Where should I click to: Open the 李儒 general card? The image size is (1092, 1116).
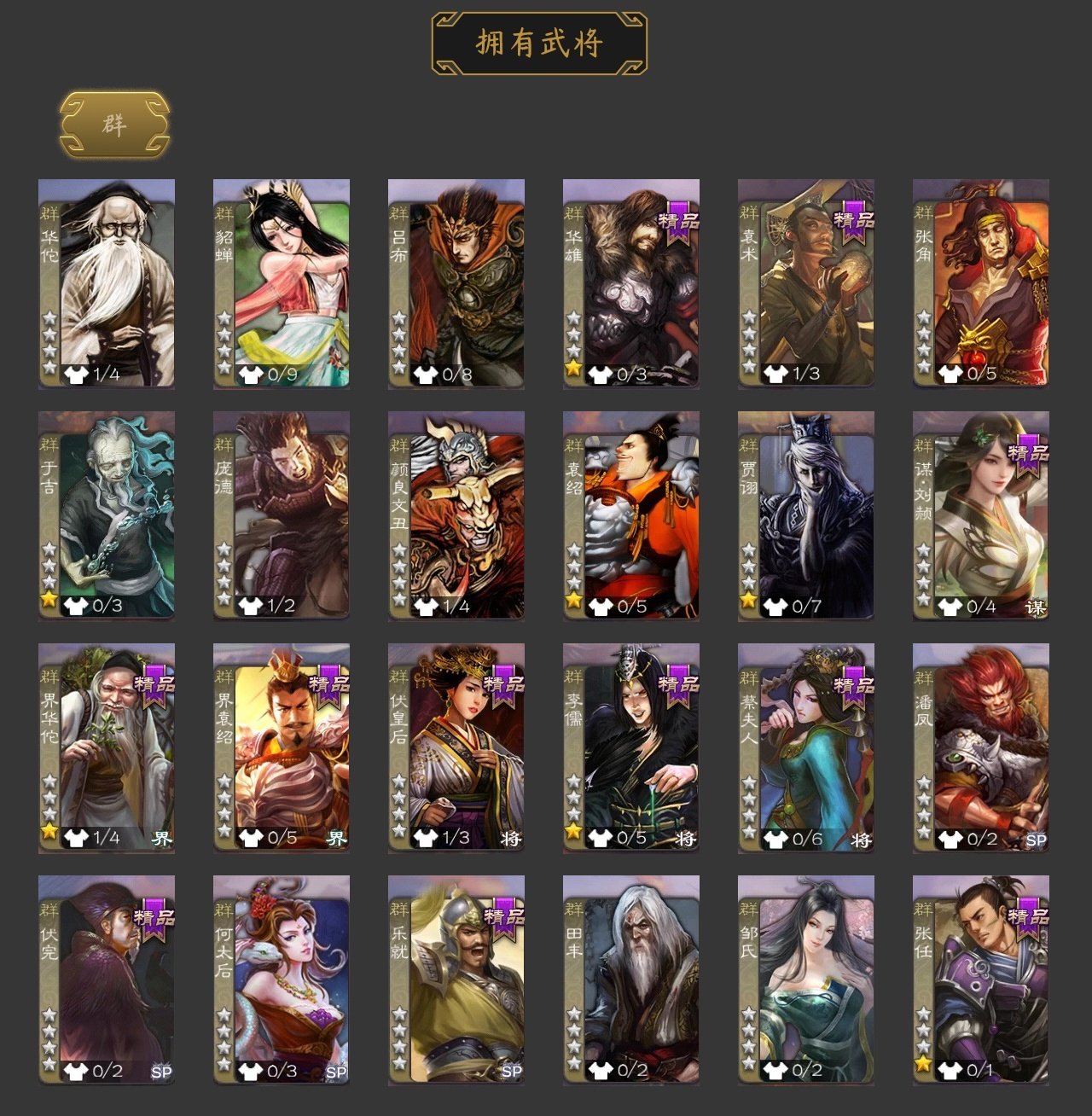click(x=631, y=747)
